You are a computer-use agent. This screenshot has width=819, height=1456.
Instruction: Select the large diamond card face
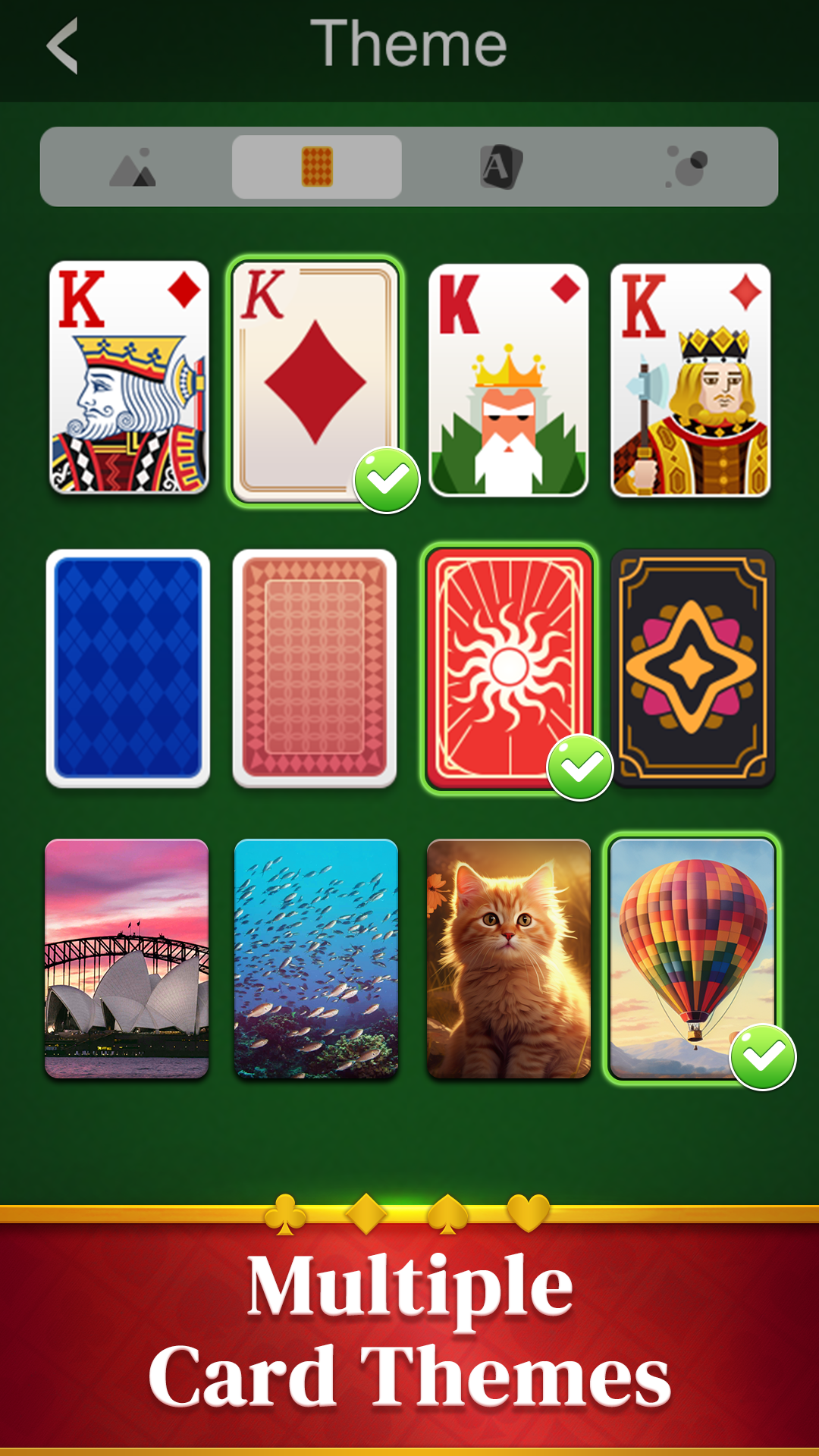[315, 379]
